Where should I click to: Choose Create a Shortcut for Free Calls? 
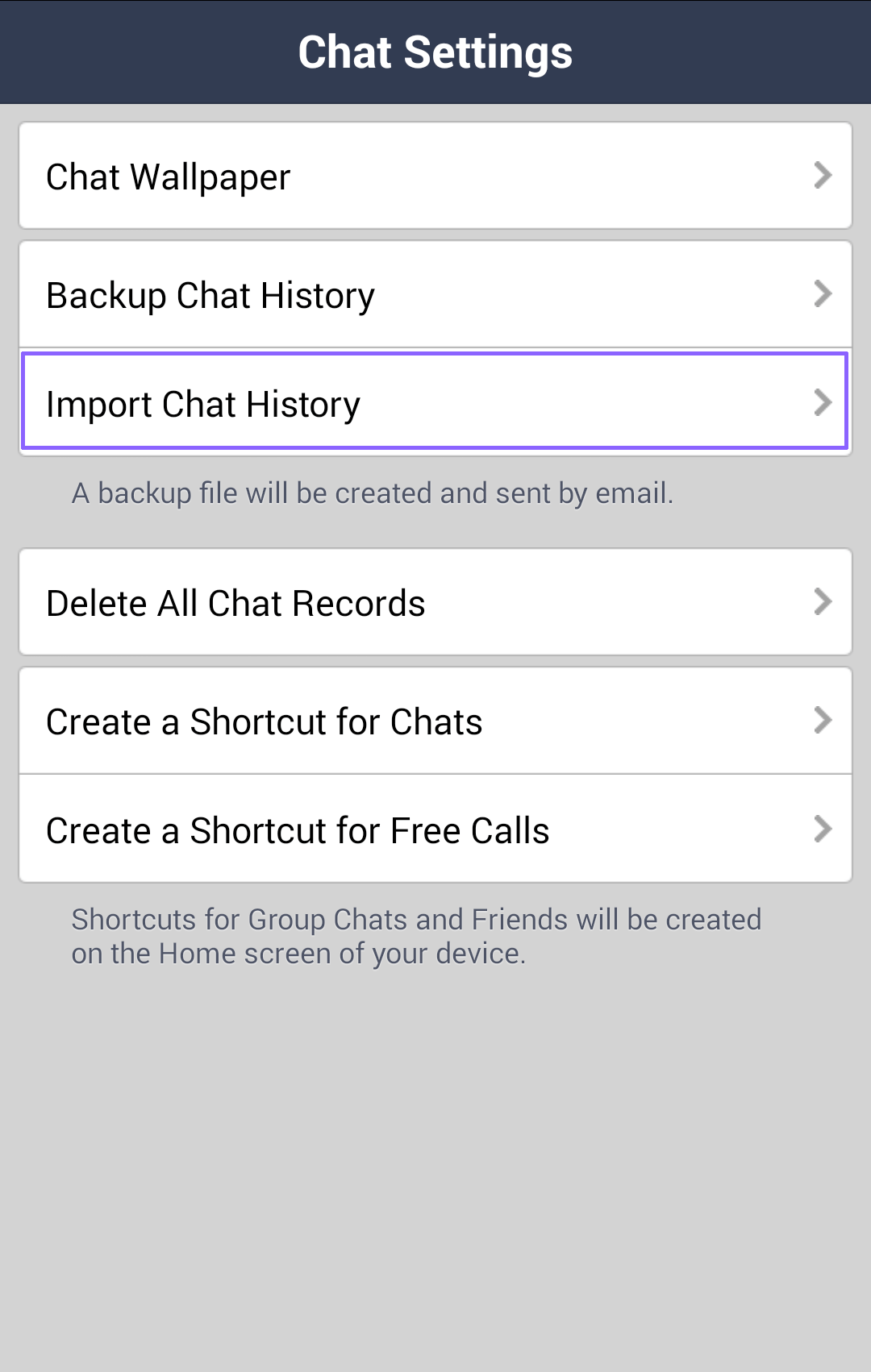click(x=435, y=829)
